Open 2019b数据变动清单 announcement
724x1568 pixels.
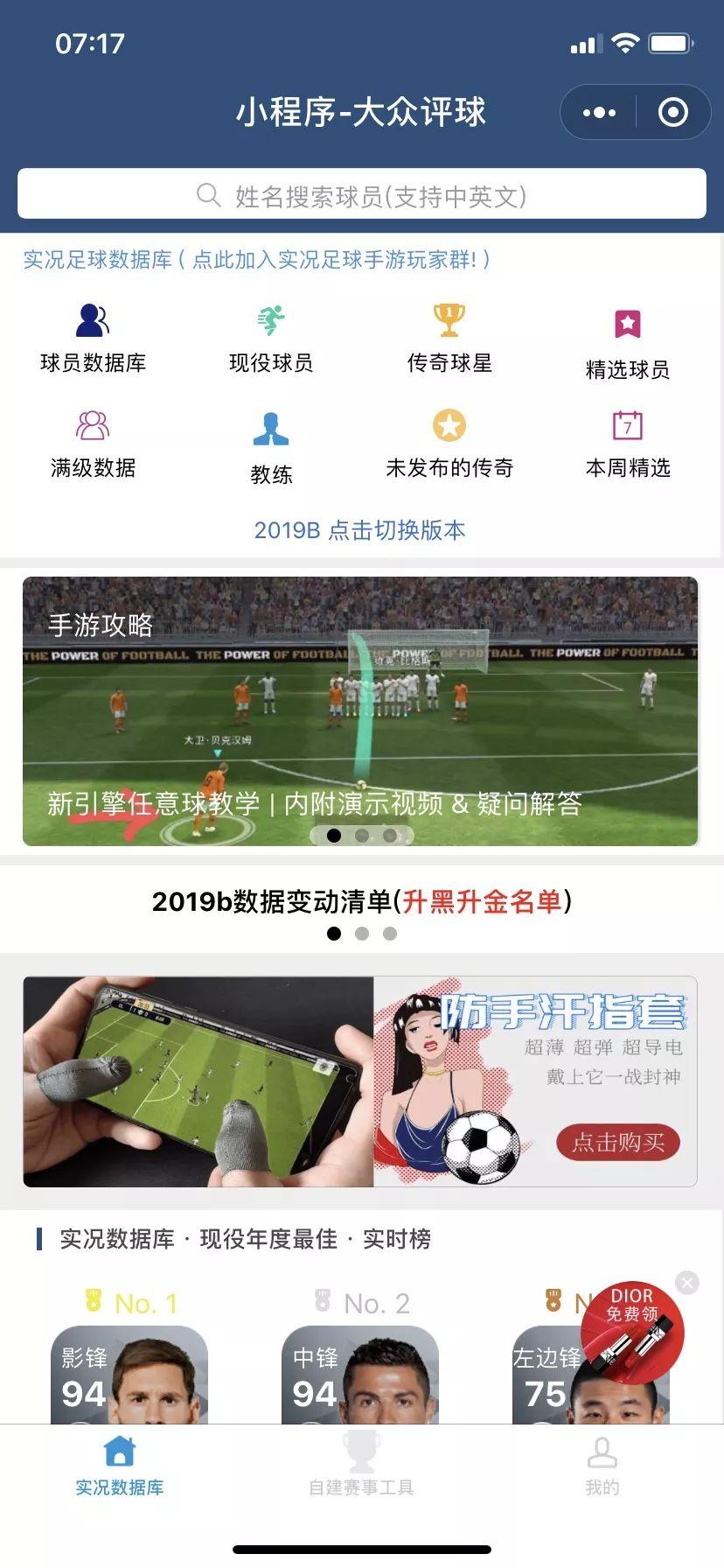point(362,901)
